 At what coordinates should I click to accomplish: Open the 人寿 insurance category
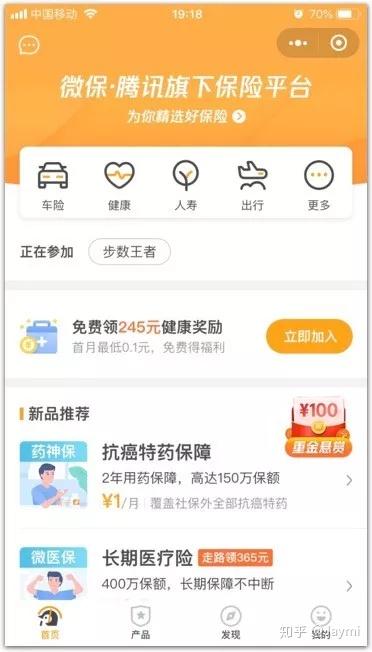coord(186,186)
